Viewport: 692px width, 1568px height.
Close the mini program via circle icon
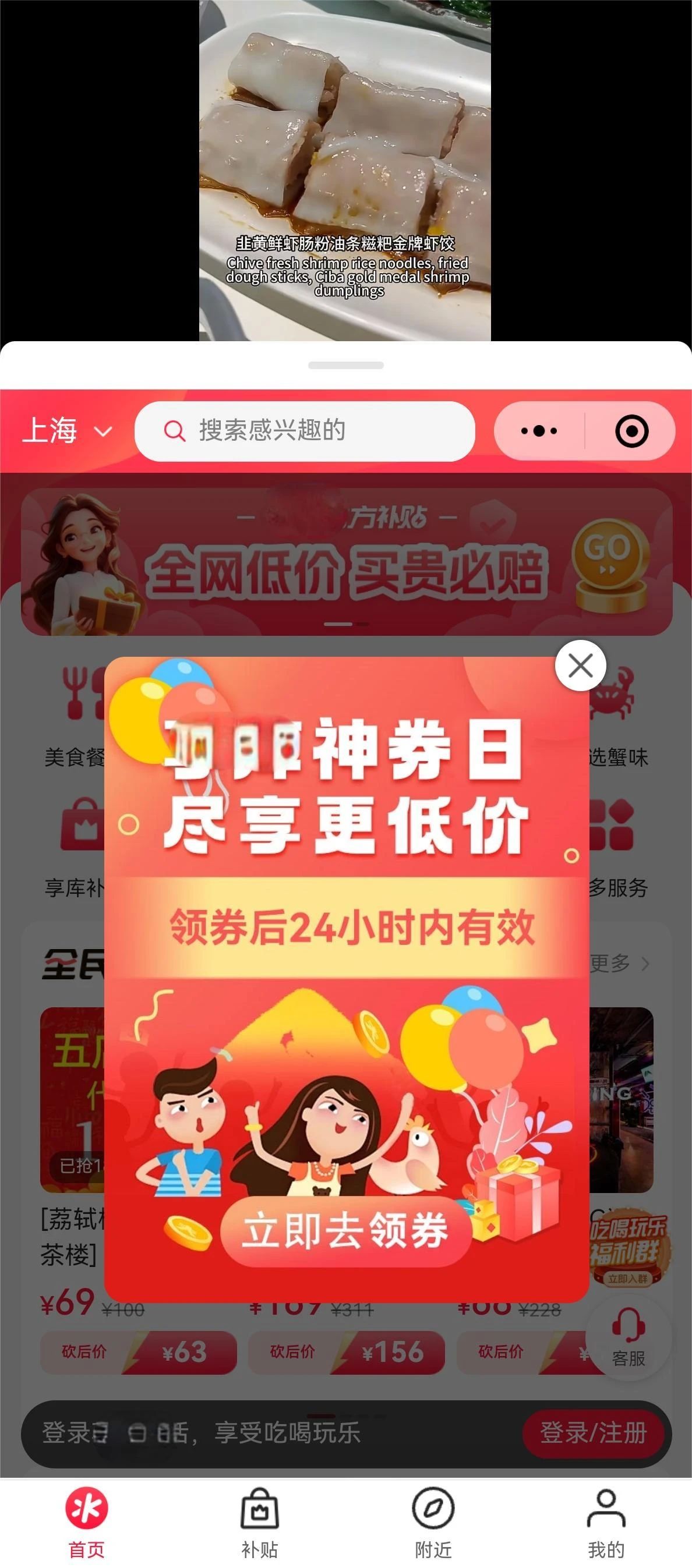click(631, 431)
